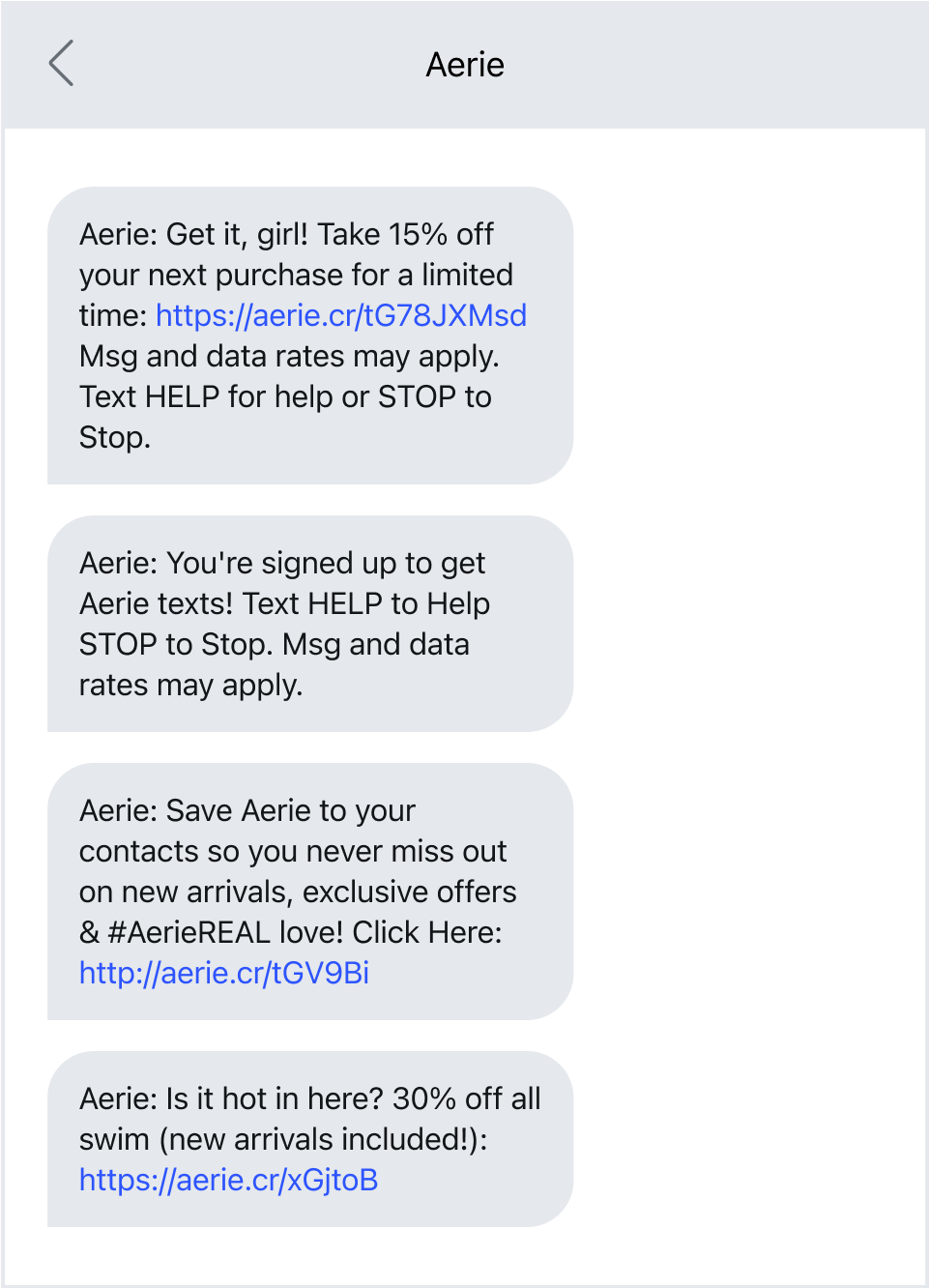Image resolution: width=929 pixels, height=1288 pixels.
Task: Open the 15% off link tG78JXMsd
Action: click(340, 316)
